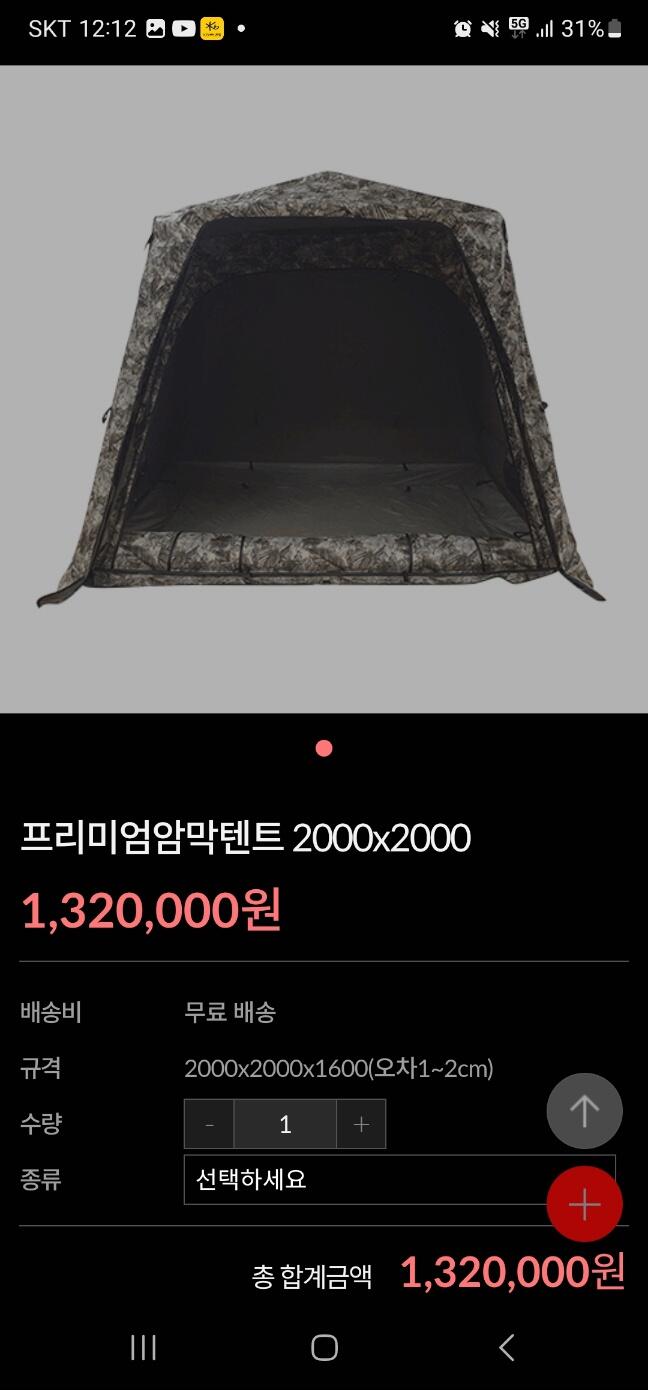Tap the scroll-to-top arrow button
The width and height of the screenshot is (648, 1390).
click(x=584, y=1111)
